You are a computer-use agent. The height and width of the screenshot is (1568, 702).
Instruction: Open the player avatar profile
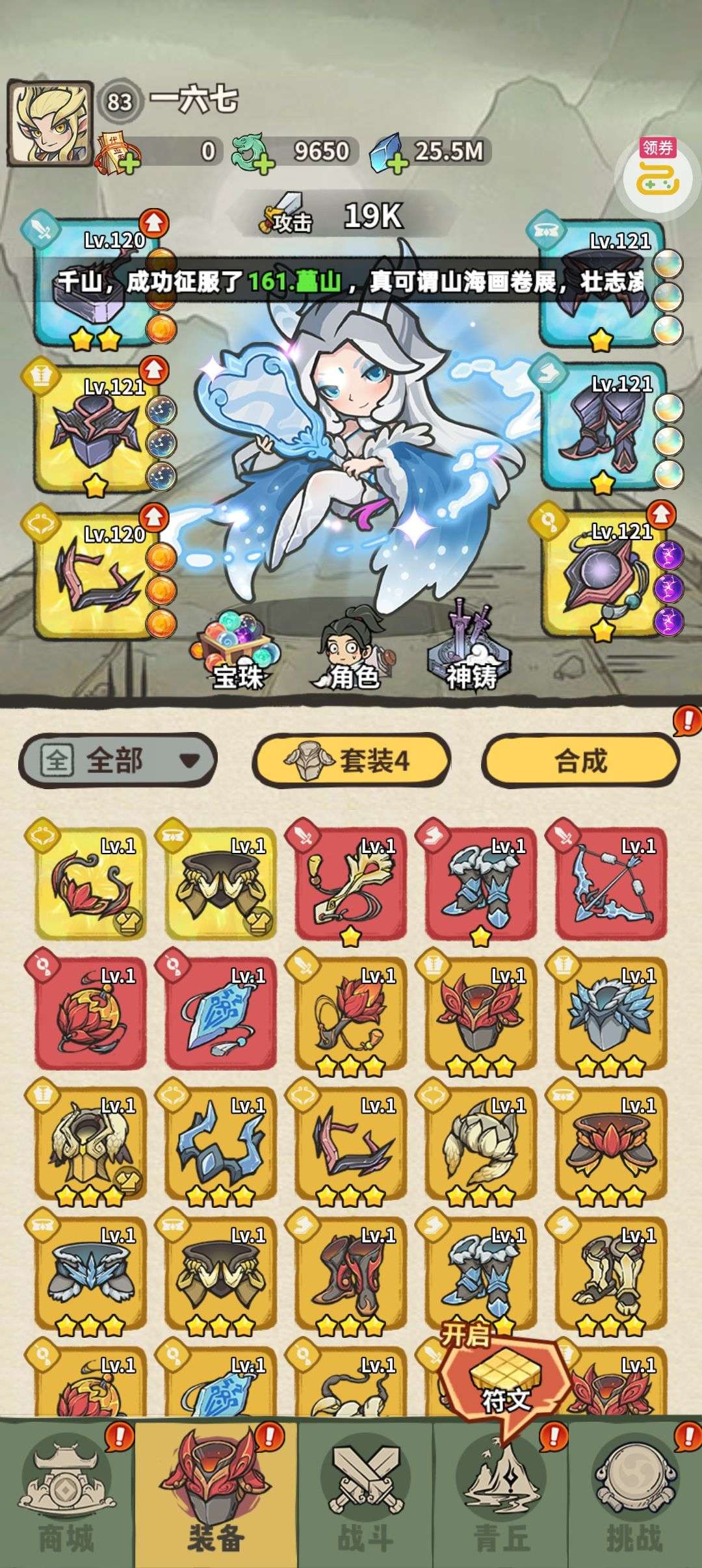point(49,123)
